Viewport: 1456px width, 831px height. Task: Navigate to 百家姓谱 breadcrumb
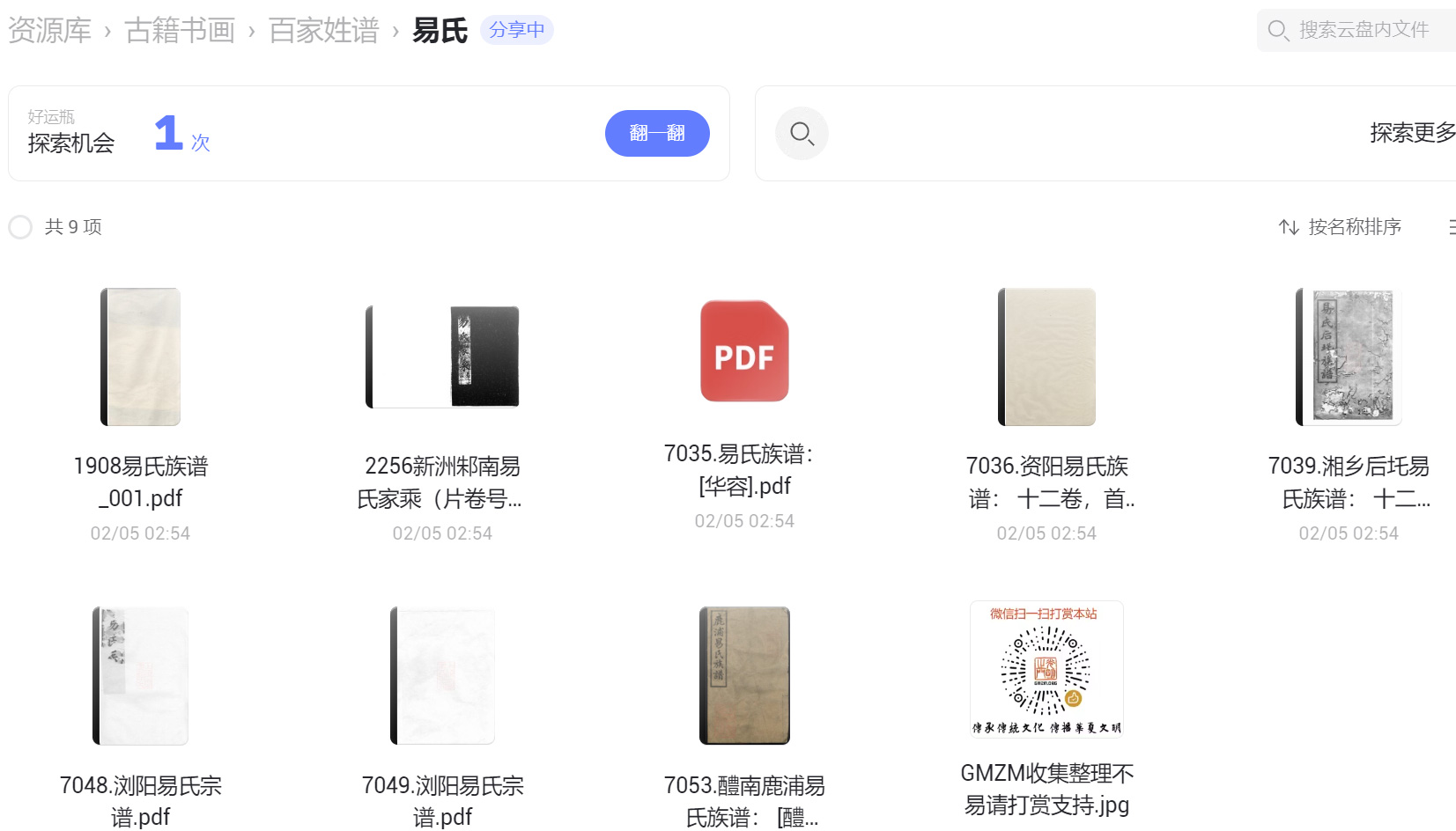click(x=323, y=31)
